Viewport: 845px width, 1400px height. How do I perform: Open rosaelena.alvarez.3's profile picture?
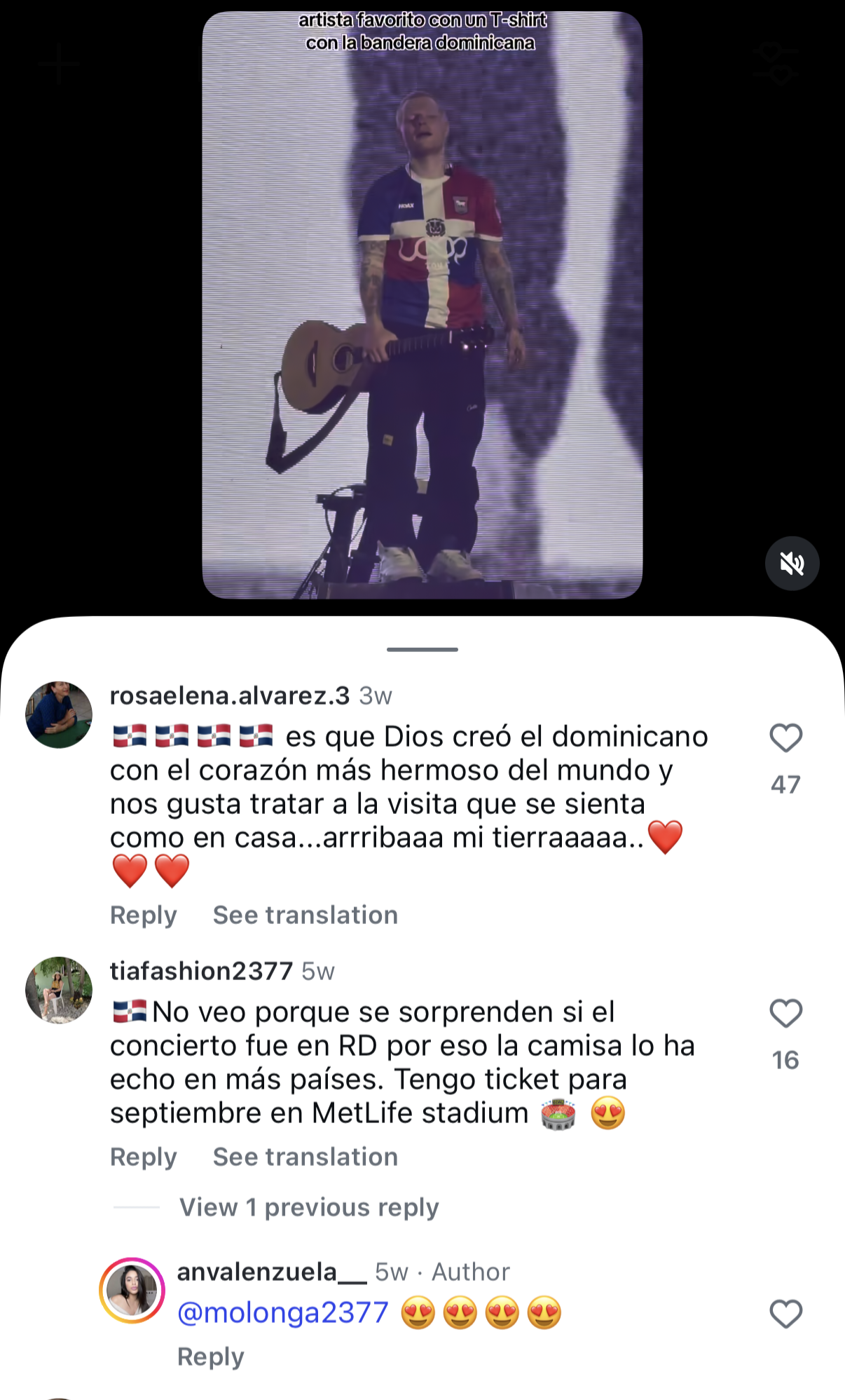click(x=59, y=714)
